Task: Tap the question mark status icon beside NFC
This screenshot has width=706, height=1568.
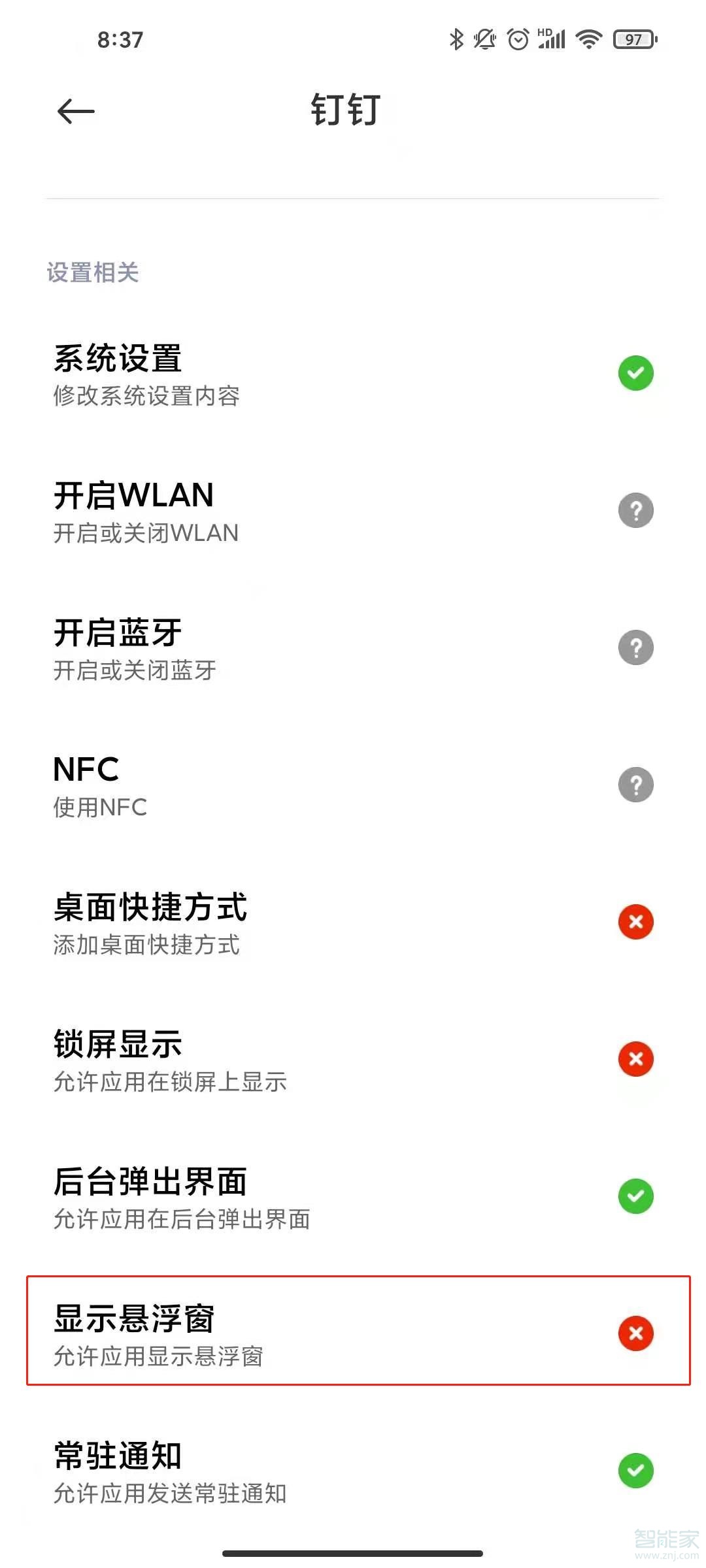Action: point(635,785)
